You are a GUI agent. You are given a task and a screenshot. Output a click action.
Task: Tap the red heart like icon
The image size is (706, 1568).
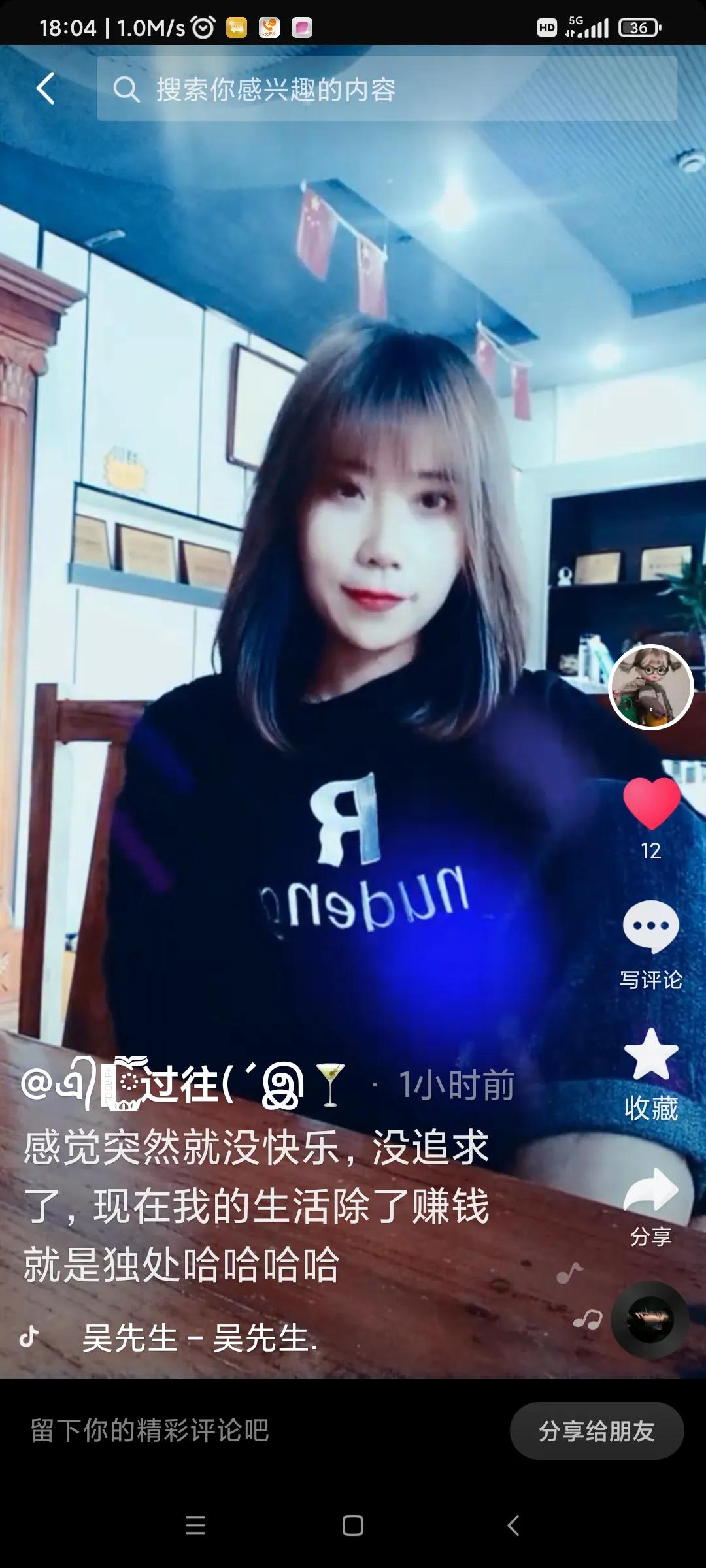point(651,804)
